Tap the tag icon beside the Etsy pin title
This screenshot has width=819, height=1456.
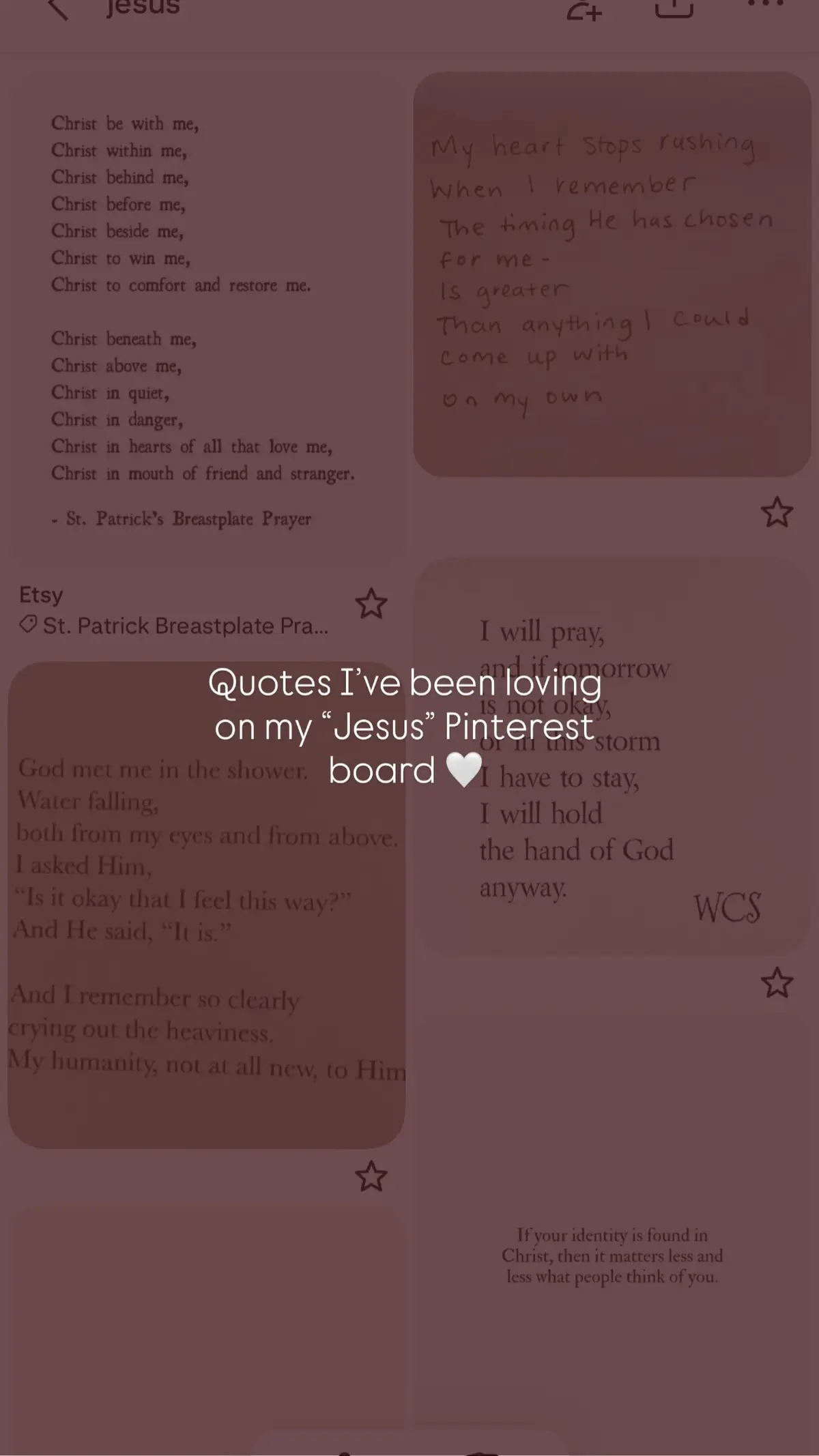28,624
